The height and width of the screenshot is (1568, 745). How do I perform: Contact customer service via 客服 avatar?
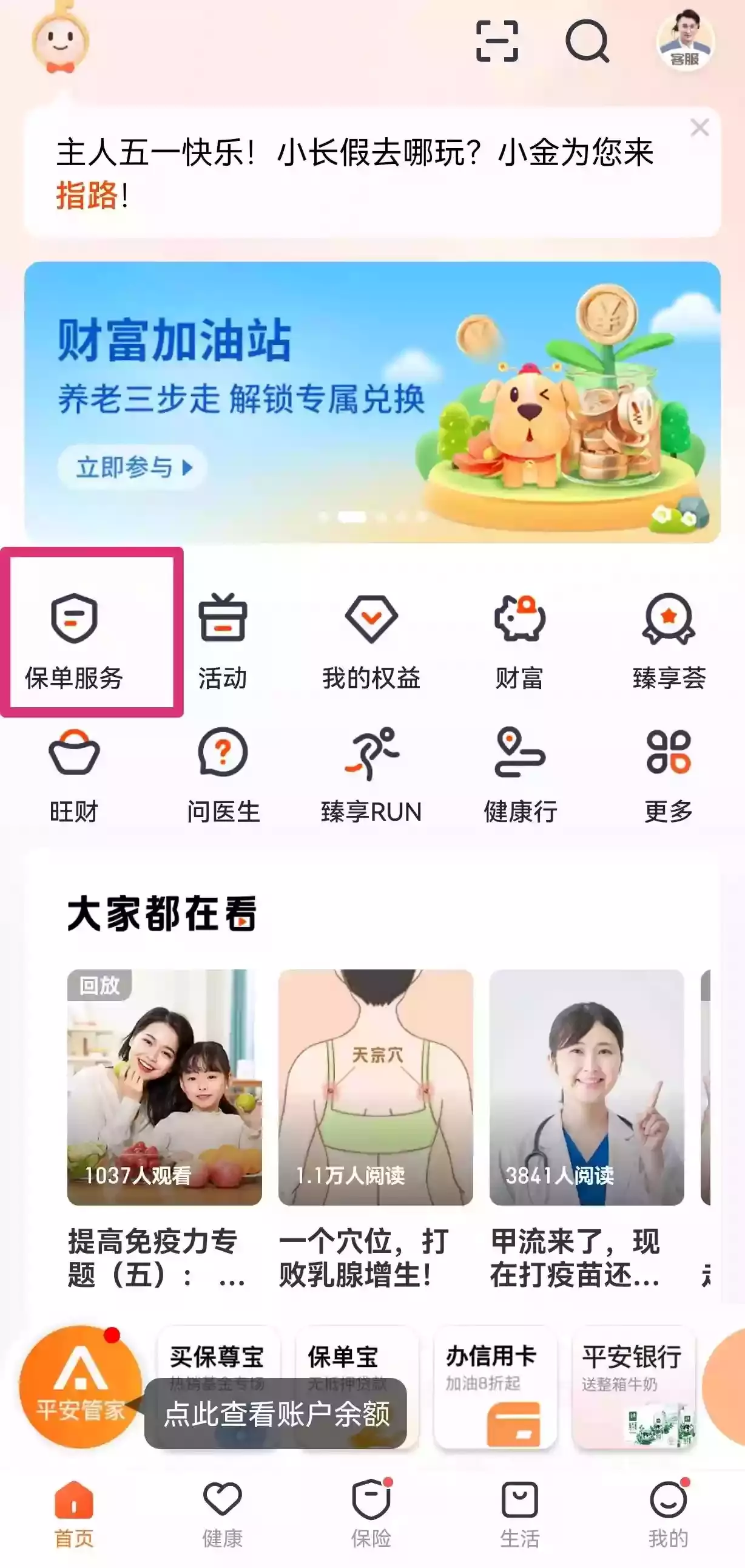tap(685, 41)
